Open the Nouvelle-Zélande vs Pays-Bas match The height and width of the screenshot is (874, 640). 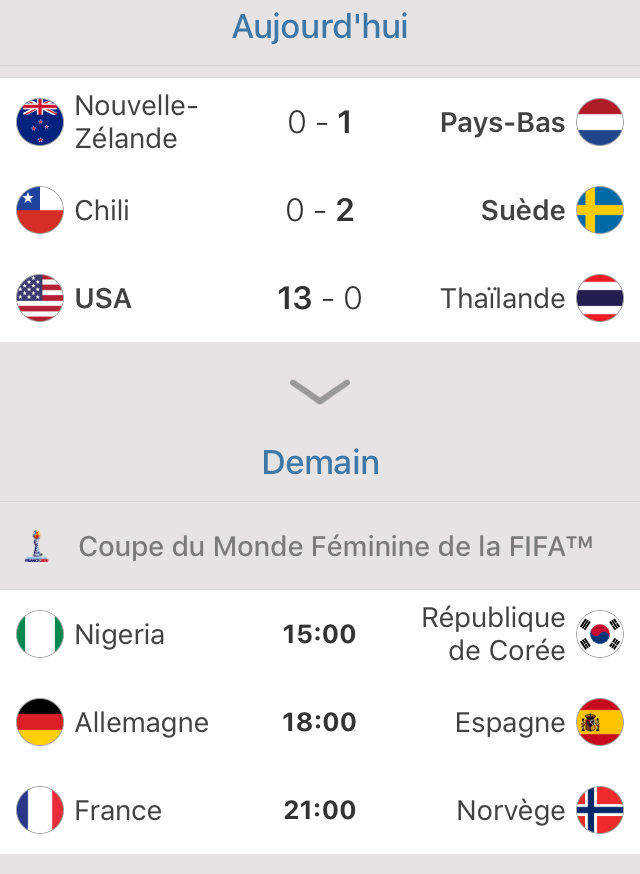(x=320, y=123)
